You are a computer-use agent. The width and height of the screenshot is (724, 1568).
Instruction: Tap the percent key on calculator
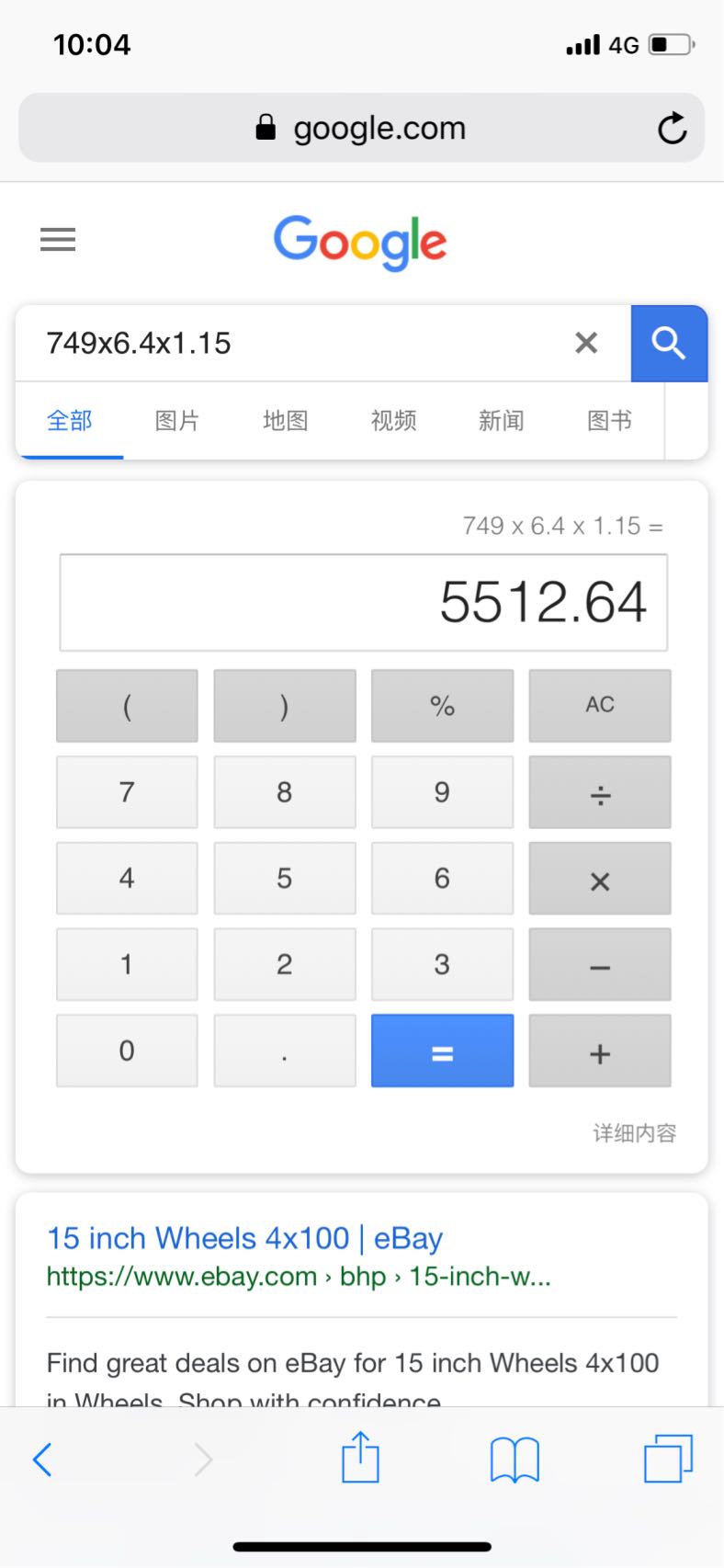coord(442,705)
